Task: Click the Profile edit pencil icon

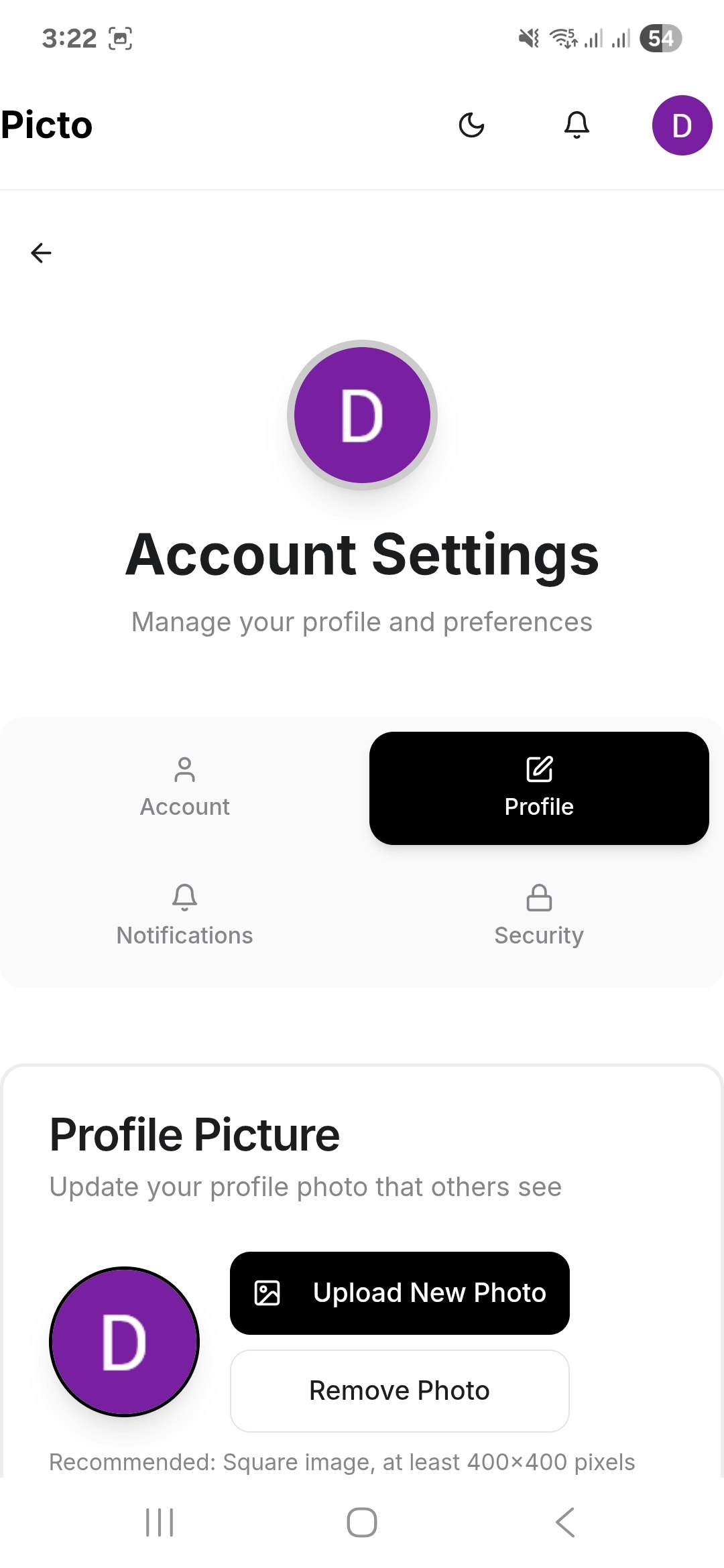Action: pyautogui.click(x=538, y=770)
